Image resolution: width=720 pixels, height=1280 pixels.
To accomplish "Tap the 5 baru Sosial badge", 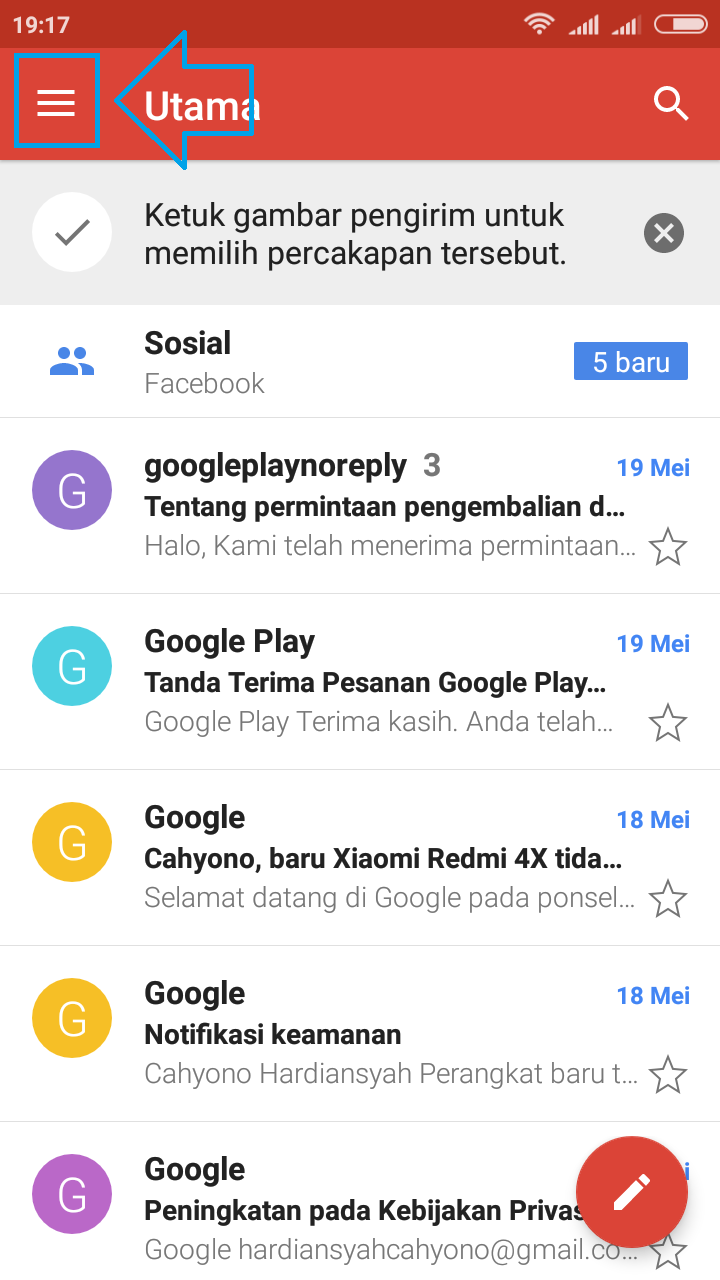I will point(631,360).
